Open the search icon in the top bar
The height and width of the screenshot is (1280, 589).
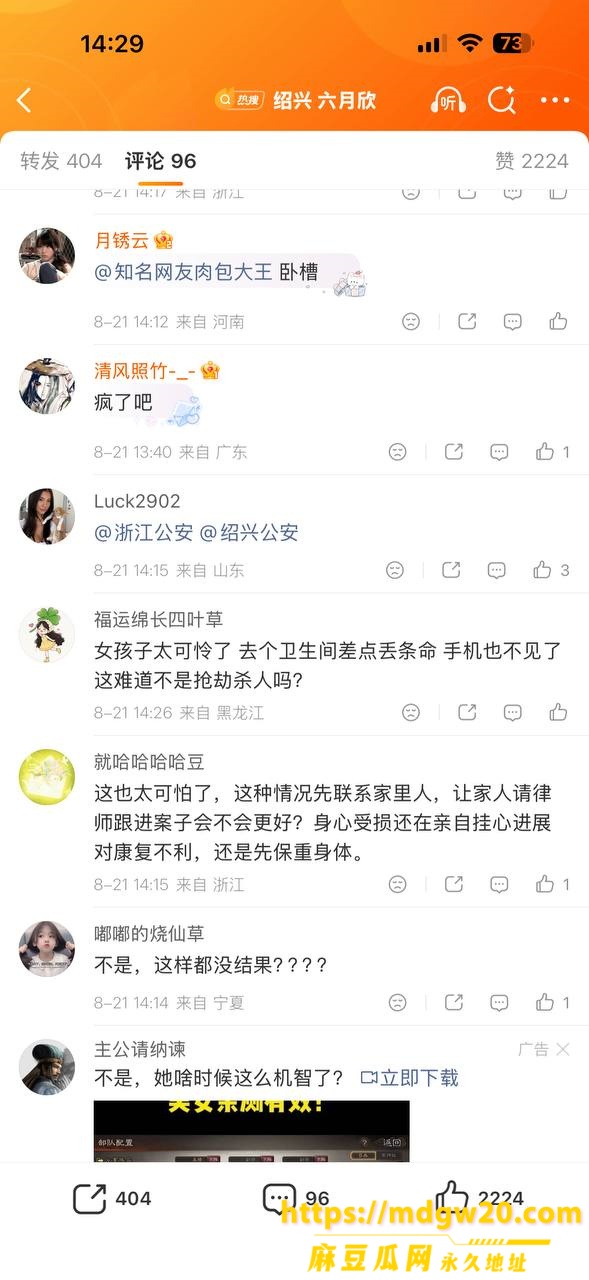click(501, 100)
